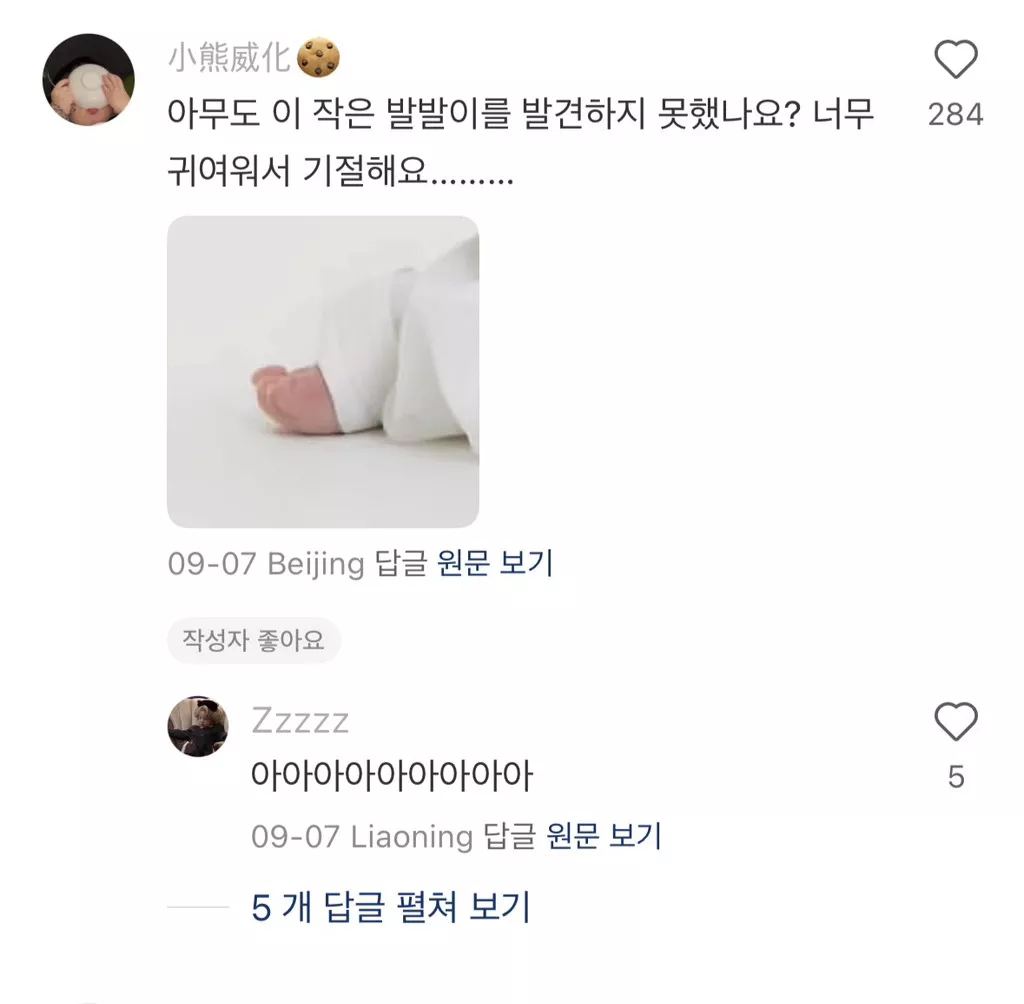Open 小熊威化's profile picture
This screenshot has width=1024, height=1004.
point(88,80)
